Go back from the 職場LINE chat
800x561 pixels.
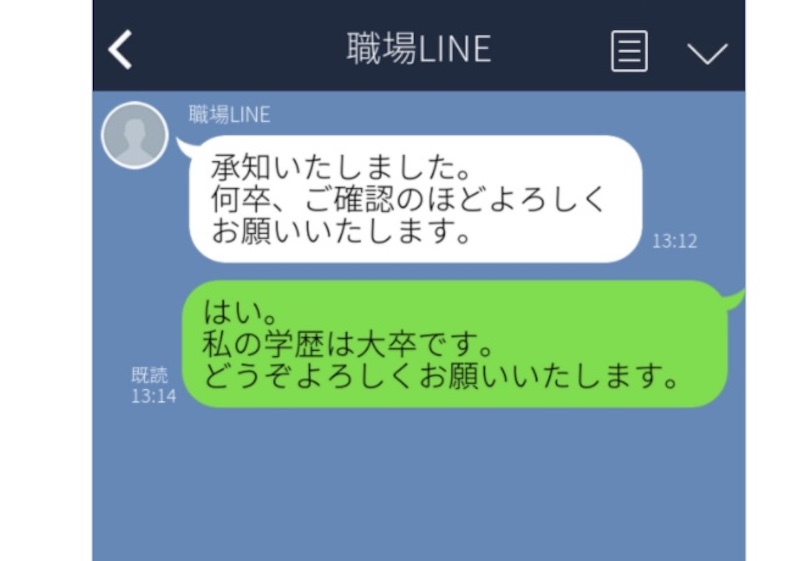point(121,49)
